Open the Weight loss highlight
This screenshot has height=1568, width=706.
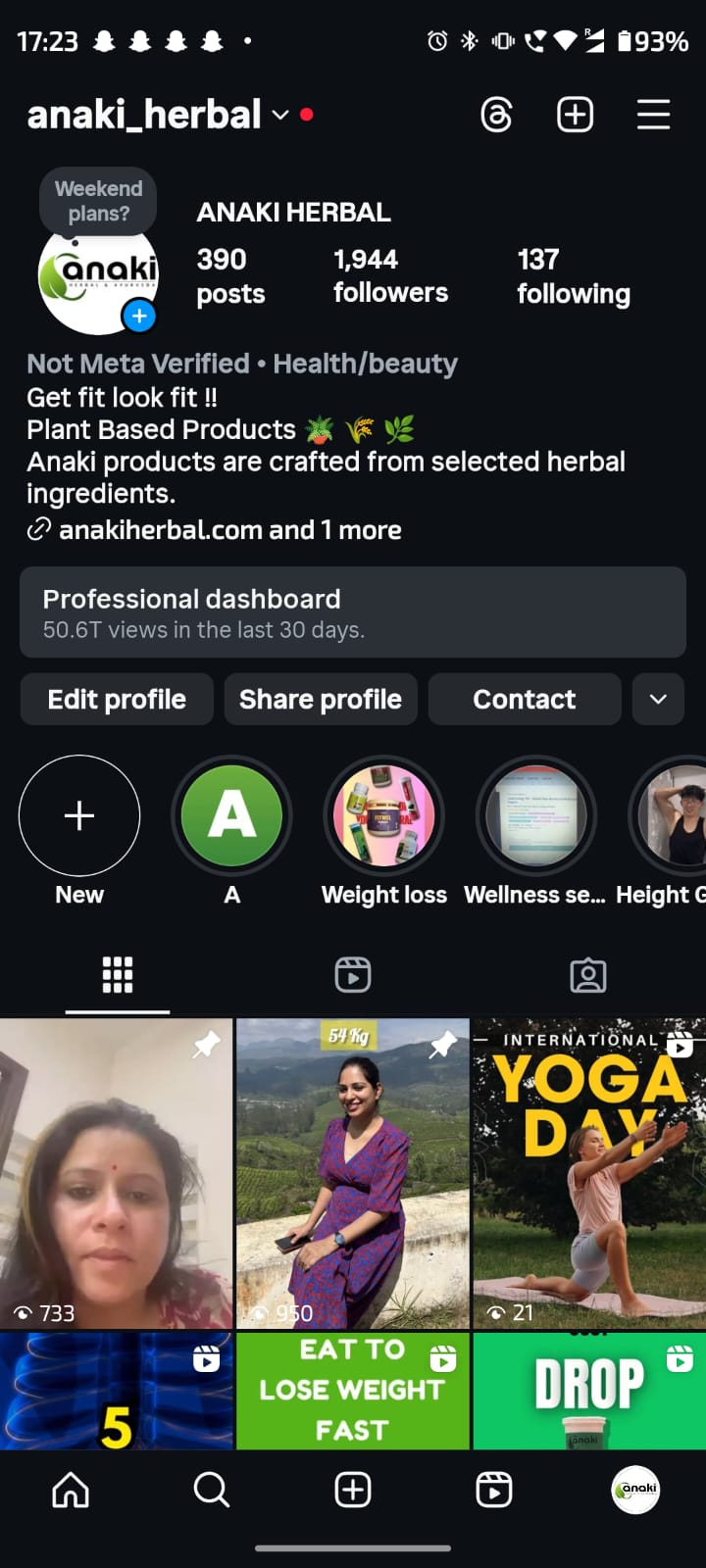383,816
